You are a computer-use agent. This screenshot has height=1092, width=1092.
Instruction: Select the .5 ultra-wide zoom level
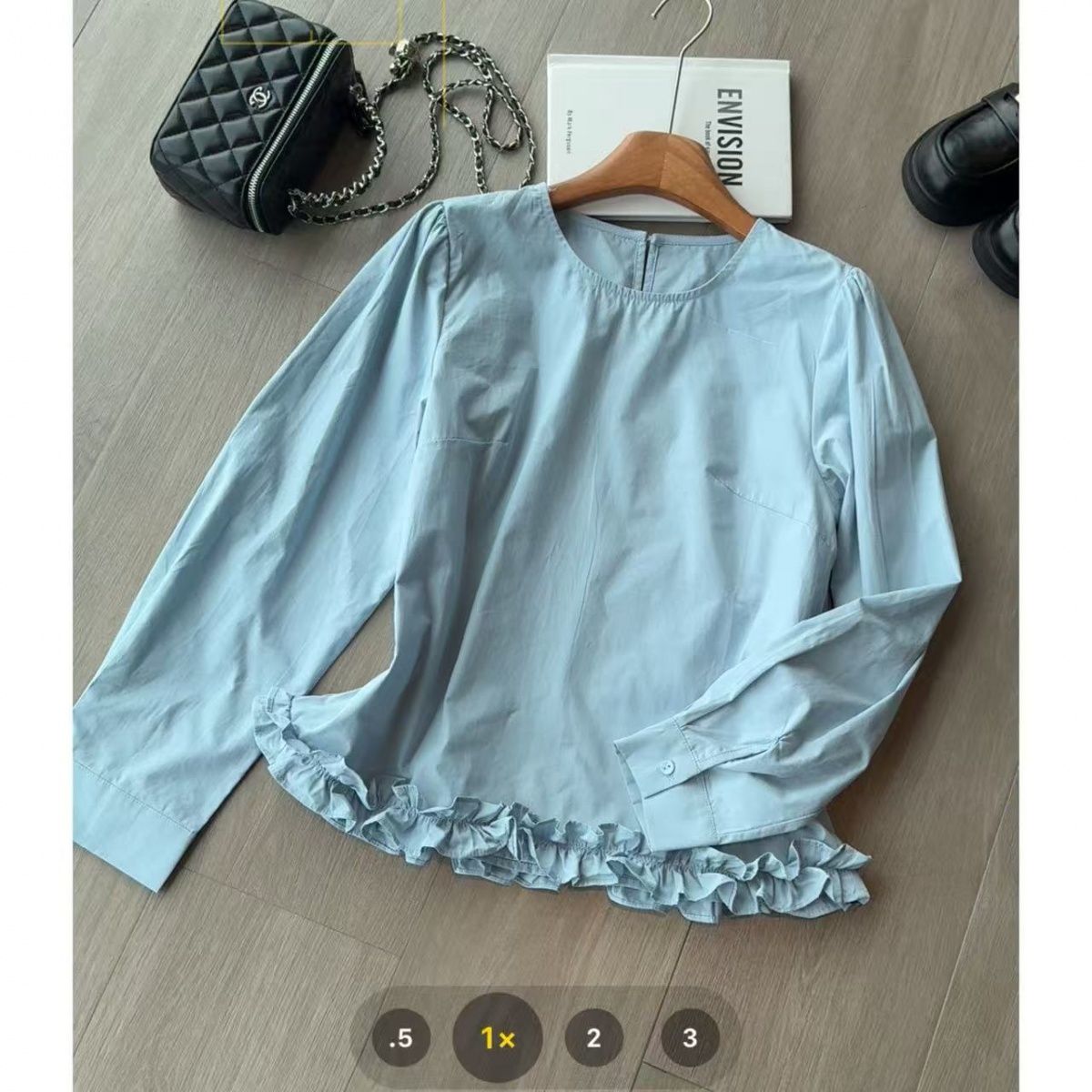pos(400,1037)
